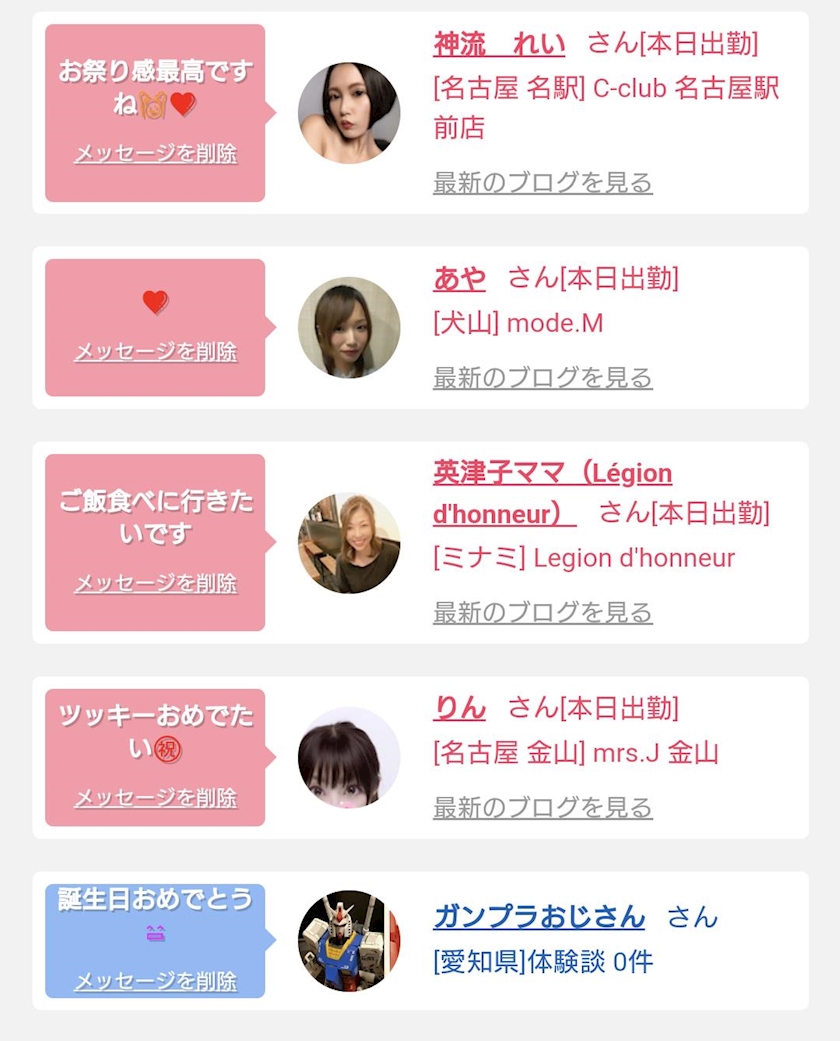Delete the heart message to あや
Viewport: 840px width, 1041px height.
pos(156,352)
